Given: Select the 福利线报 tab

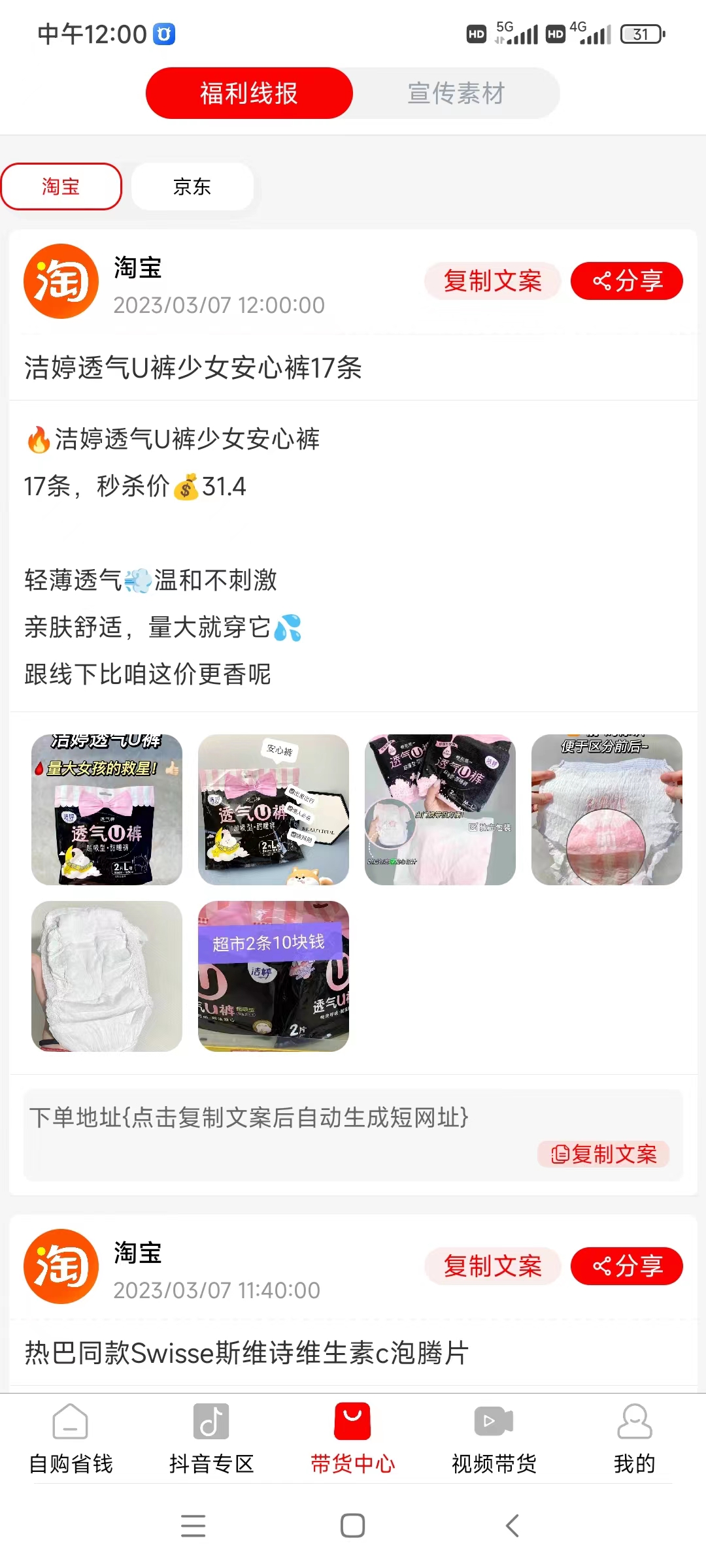Looking at the screenshot, I should pos(249,93).
